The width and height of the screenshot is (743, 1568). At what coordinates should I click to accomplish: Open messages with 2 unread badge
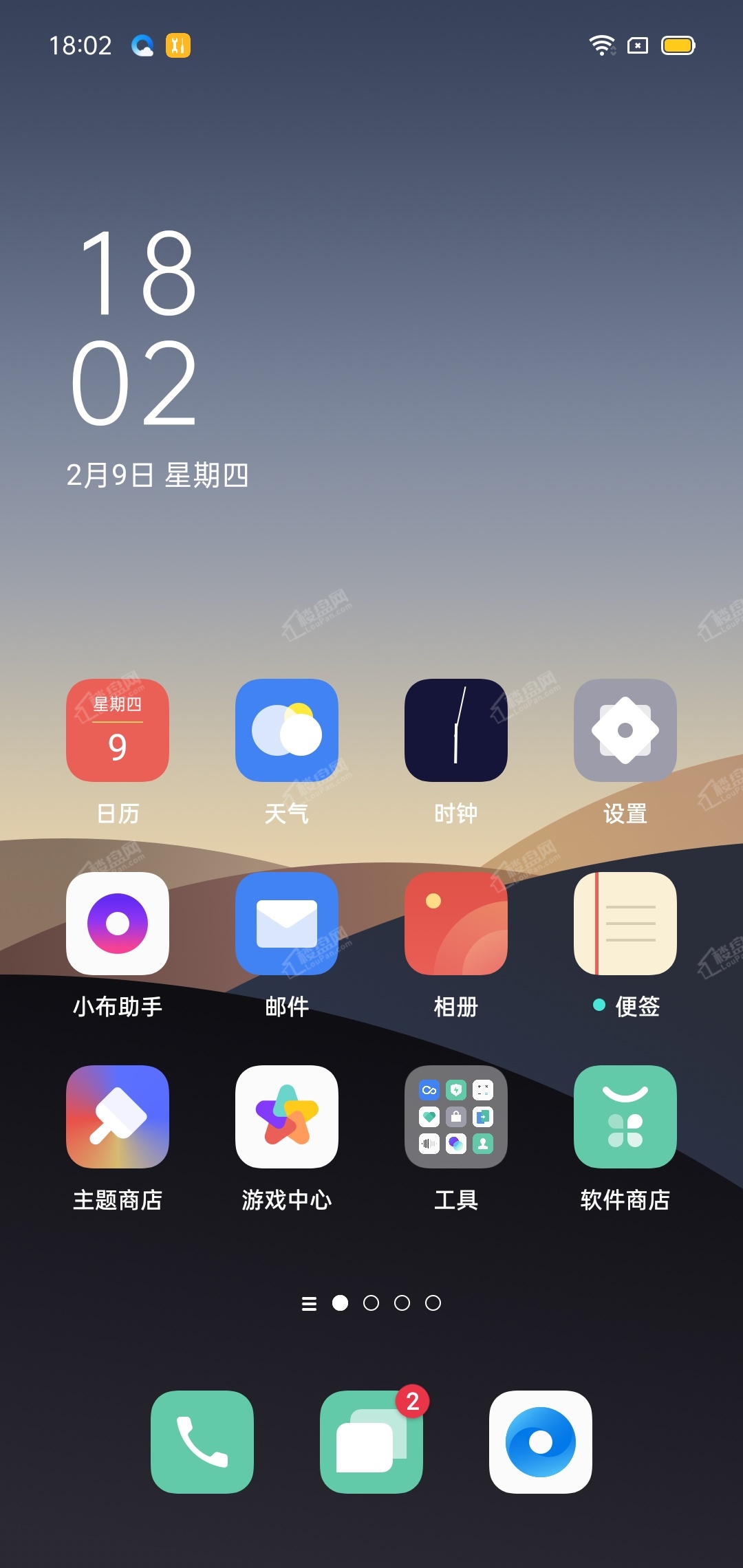tap(371, 1442)
